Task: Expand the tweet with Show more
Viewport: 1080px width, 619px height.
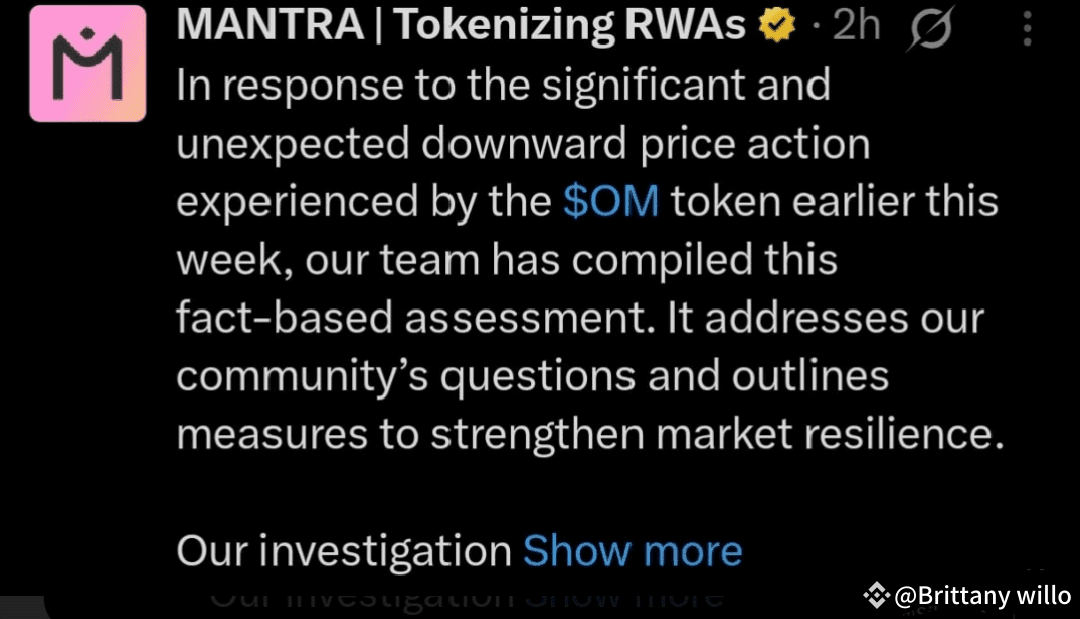Action: (632, 551)
